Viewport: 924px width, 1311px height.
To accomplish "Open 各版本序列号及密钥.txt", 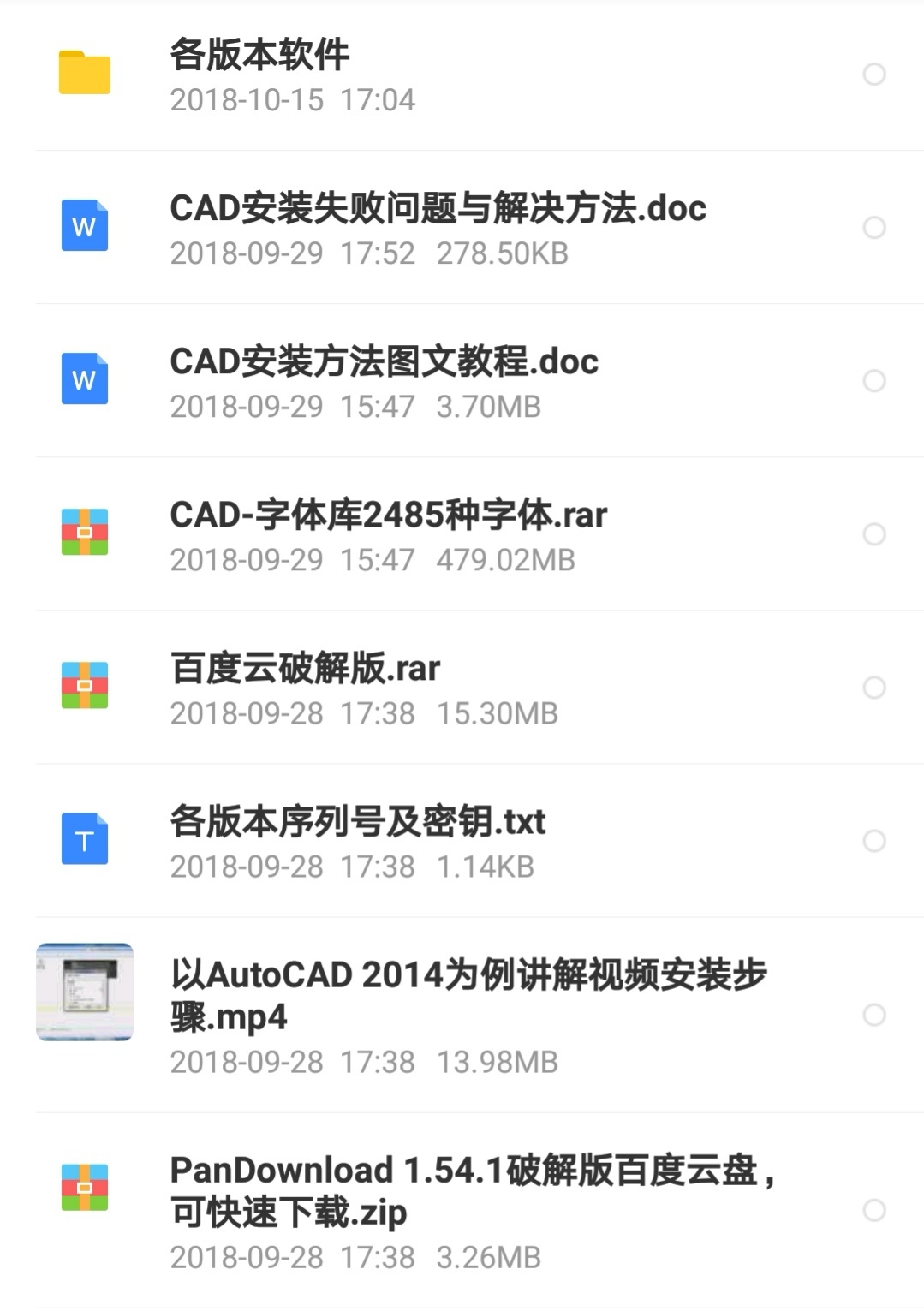I will pyautogui.click(x=360, y=821).
